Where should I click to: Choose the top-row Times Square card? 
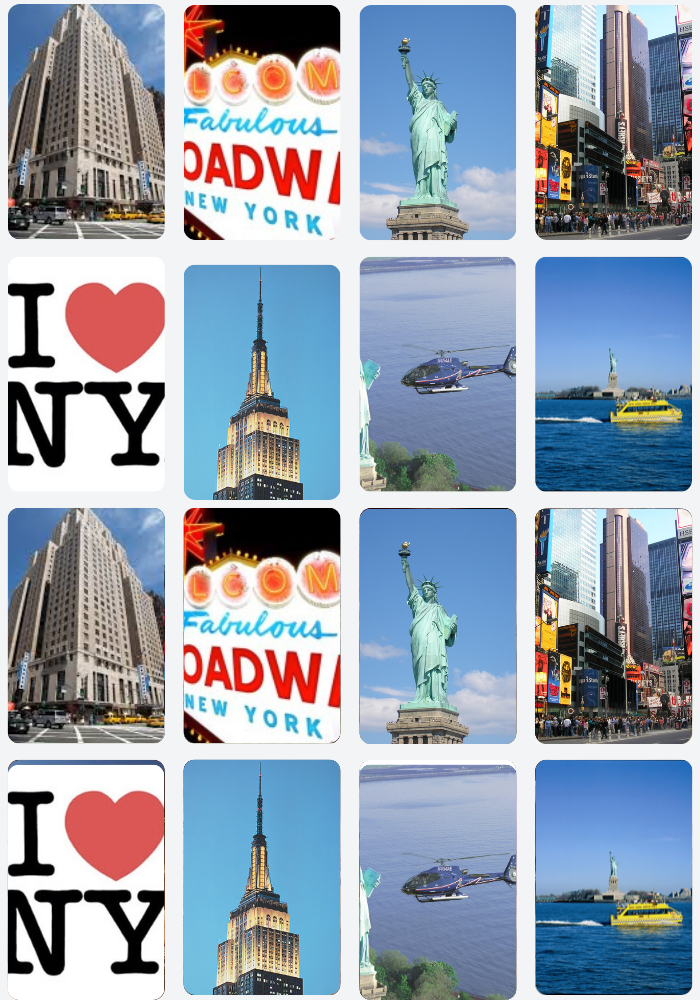(x=613, y=122)
